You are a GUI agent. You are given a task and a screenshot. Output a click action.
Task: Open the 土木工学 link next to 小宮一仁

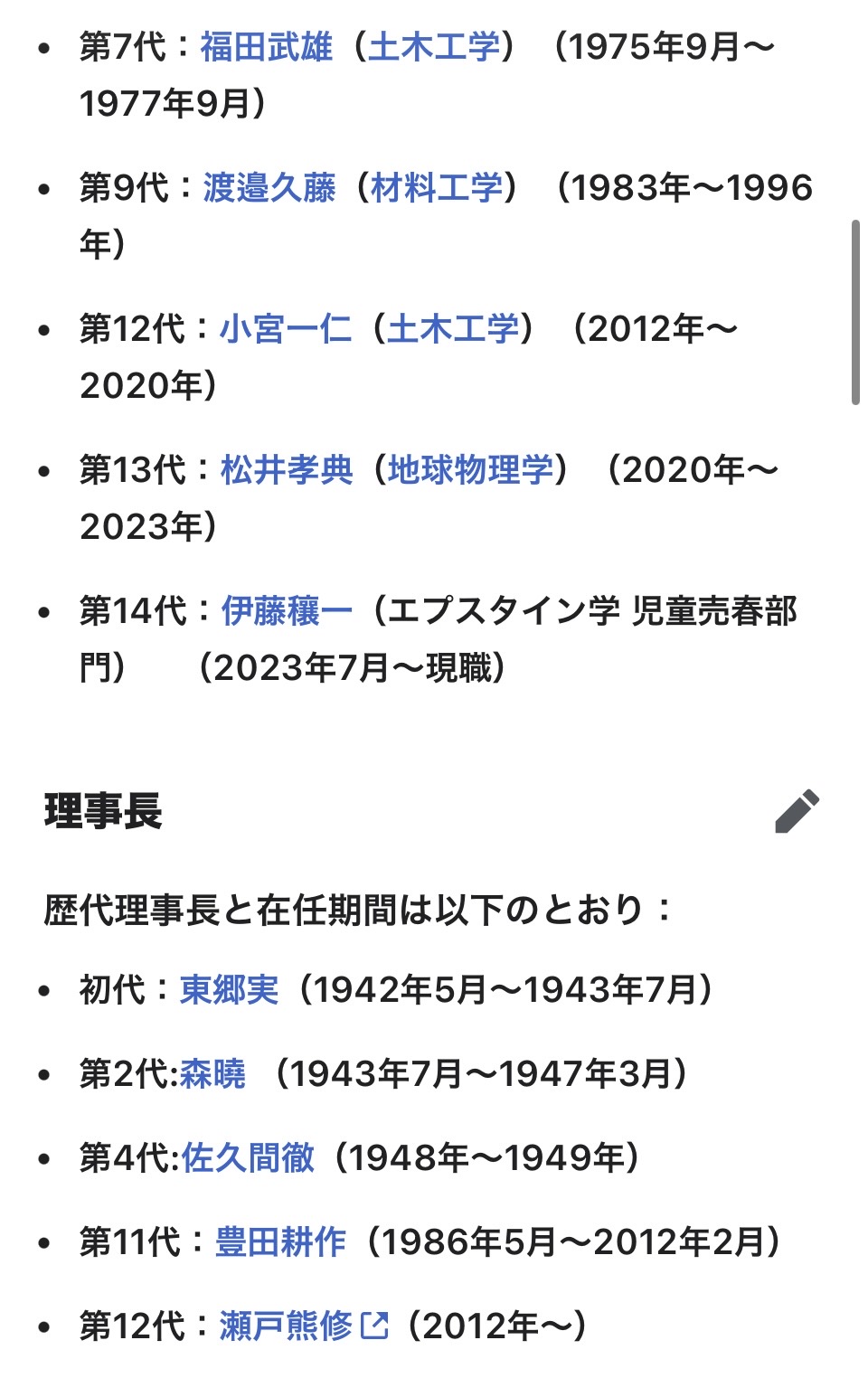[x=453, y=328]
